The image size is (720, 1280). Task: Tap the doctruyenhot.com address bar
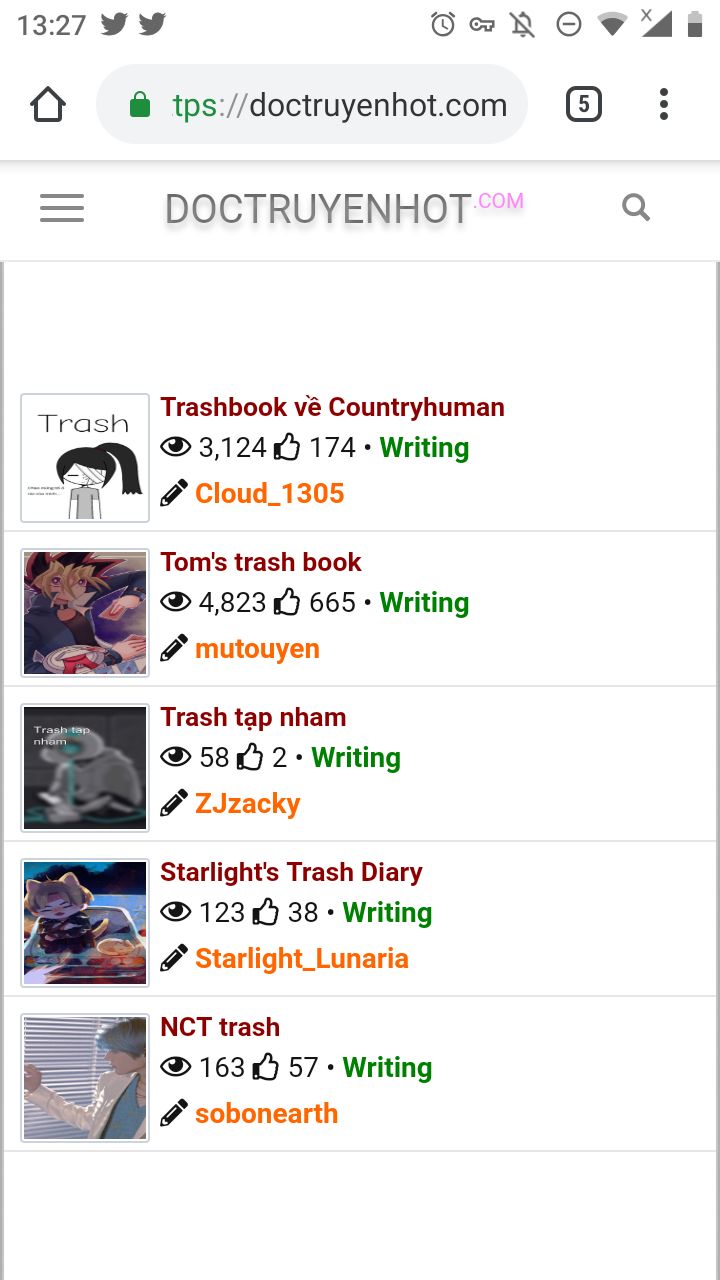(x=312, y=104)
